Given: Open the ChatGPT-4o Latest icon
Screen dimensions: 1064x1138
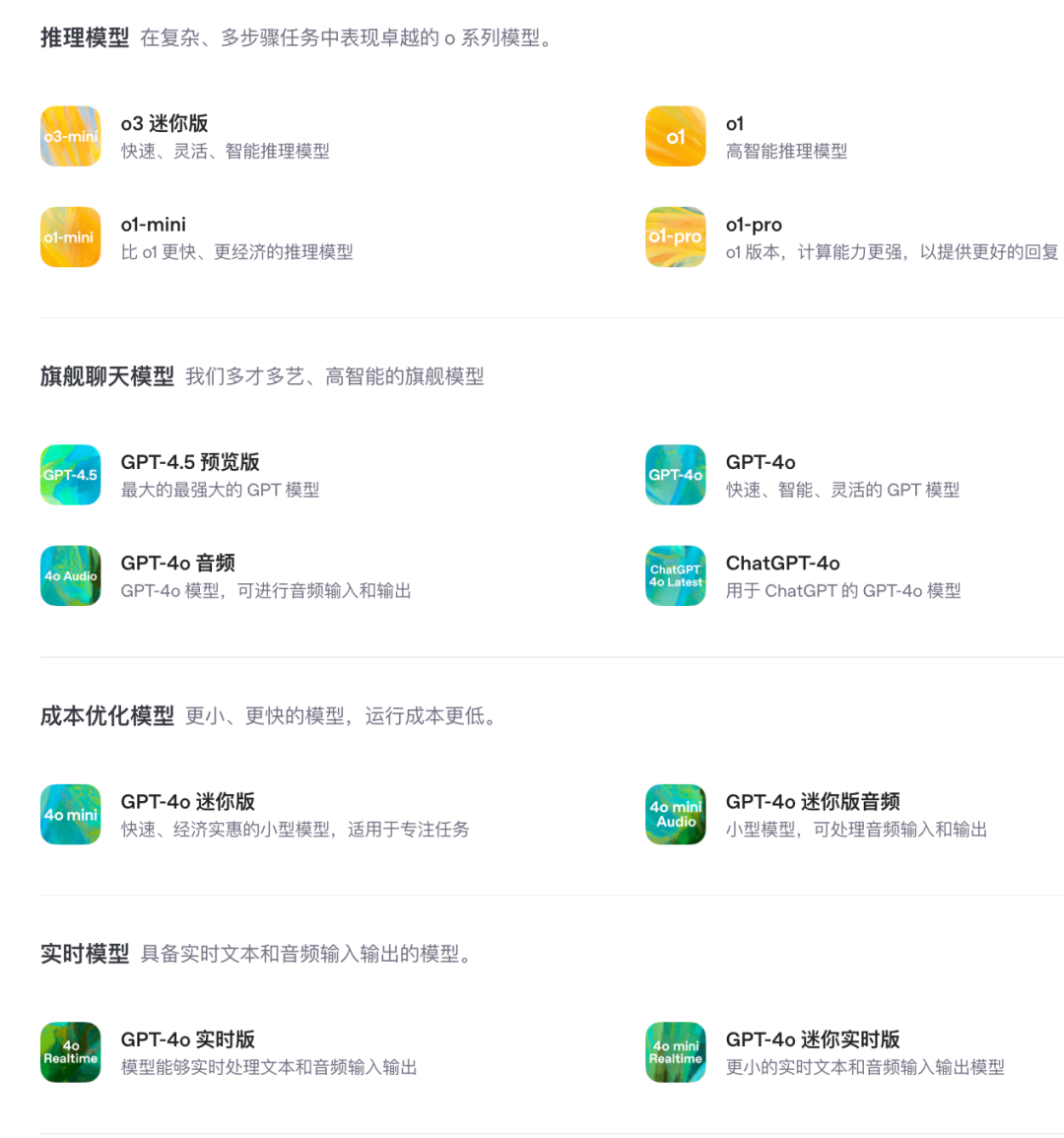Looking at the screenshot, I should (675, 575).
